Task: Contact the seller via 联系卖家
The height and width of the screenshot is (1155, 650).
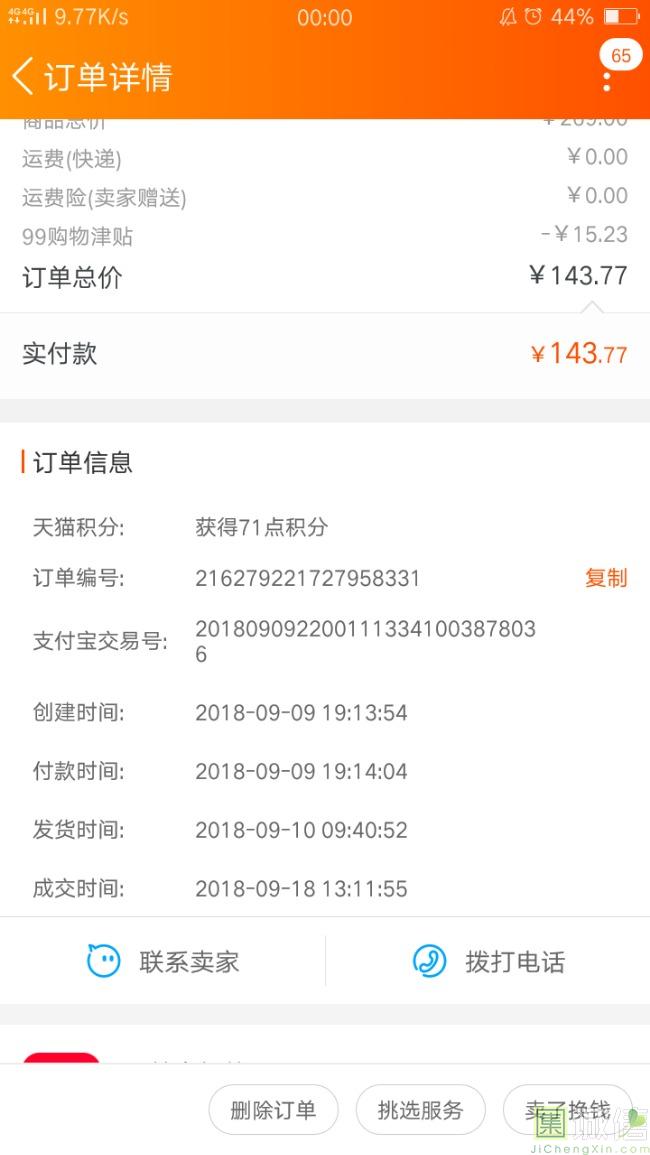Action: [x=163, y=962]
